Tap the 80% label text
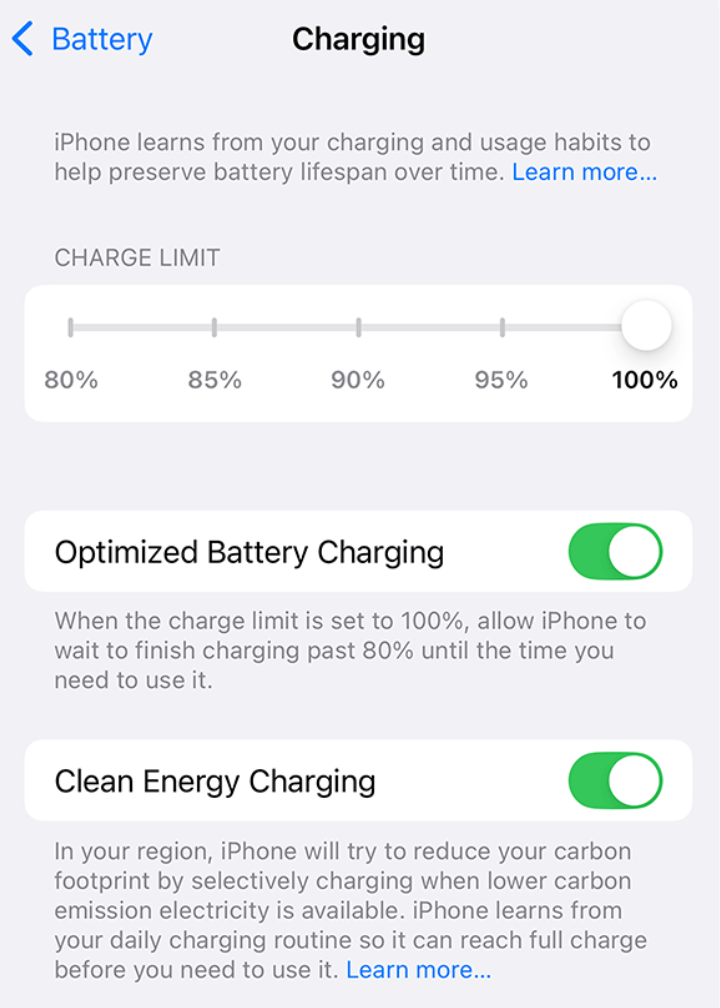The image size is (720, 1008). click(x=71, y=380)
